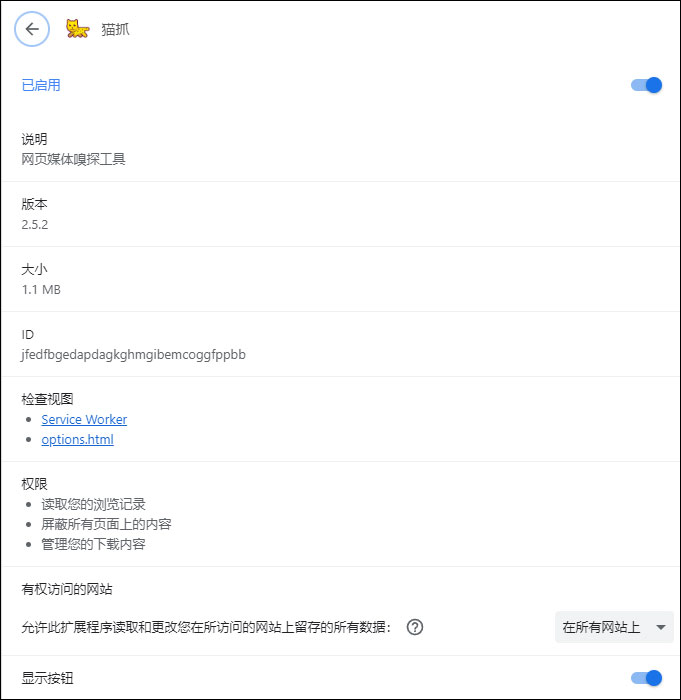Go back using the arrow button
Screen dimensions: 681x700
(x=32, y=29)
